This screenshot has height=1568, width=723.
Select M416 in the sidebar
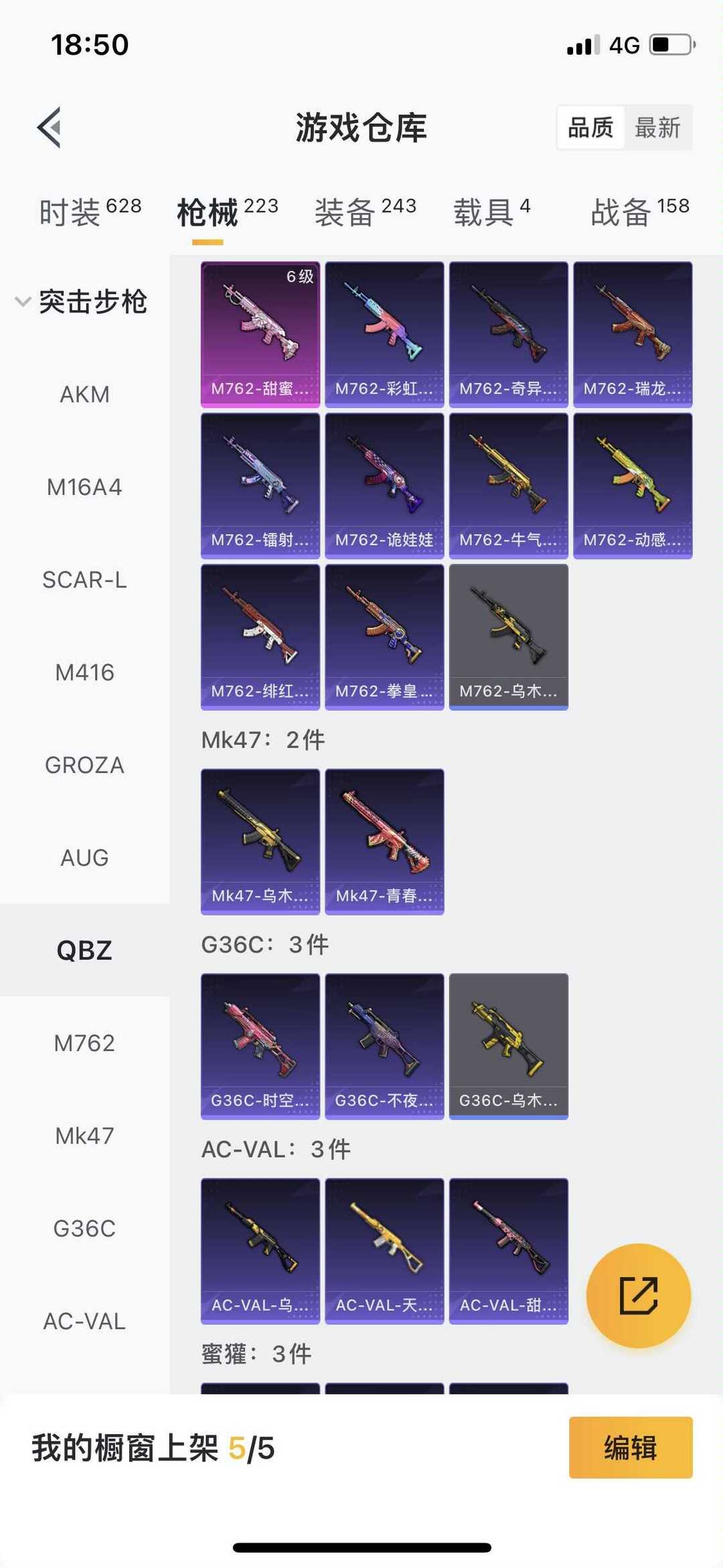[84, 672]
